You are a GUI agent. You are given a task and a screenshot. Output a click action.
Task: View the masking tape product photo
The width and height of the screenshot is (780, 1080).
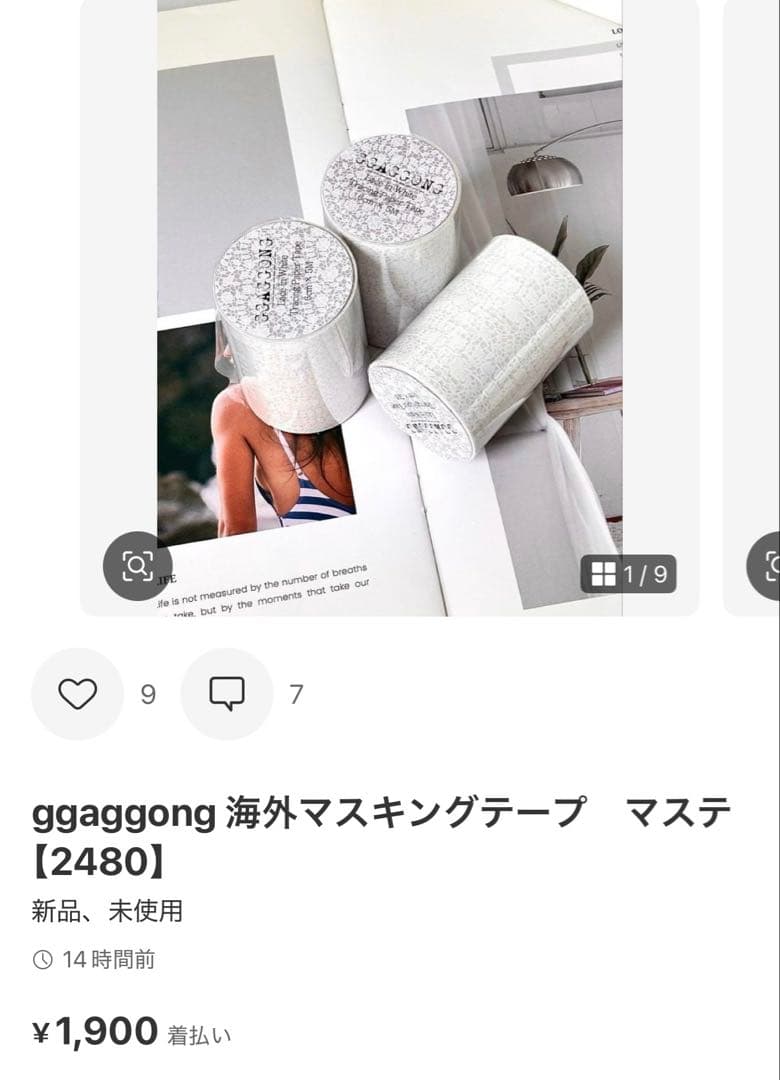(389, 300)
